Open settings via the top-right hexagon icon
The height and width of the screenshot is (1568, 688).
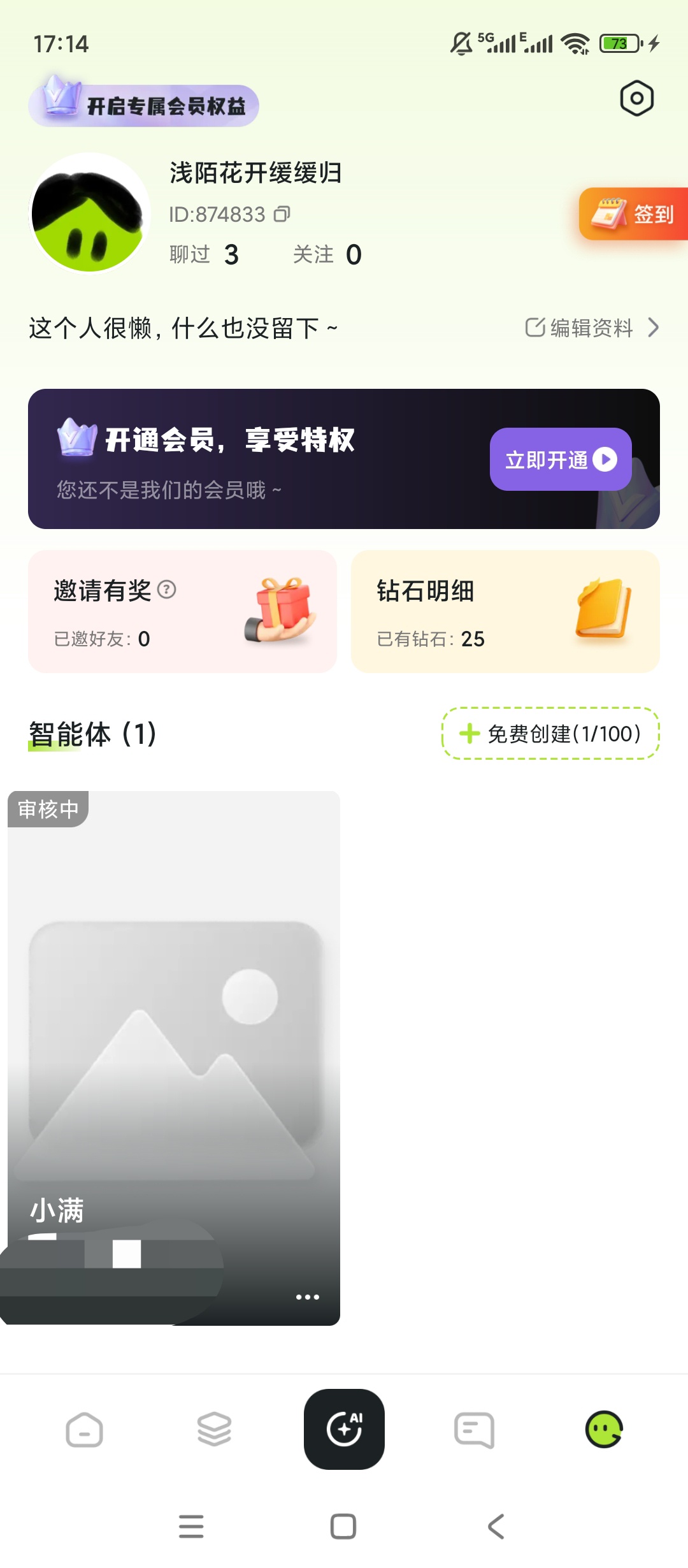tap(637, 99)
